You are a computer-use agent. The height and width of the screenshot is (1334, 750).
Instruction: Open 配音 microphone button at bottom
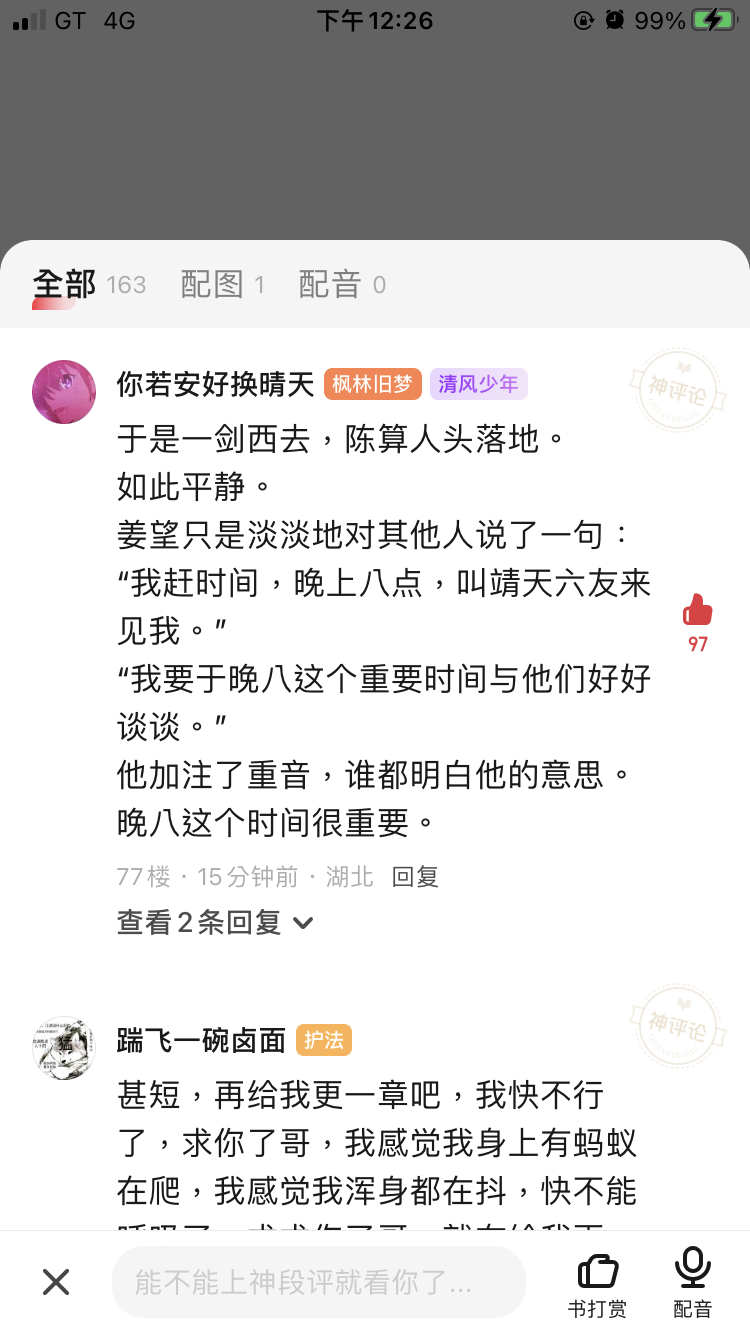tap(692, 1283)
